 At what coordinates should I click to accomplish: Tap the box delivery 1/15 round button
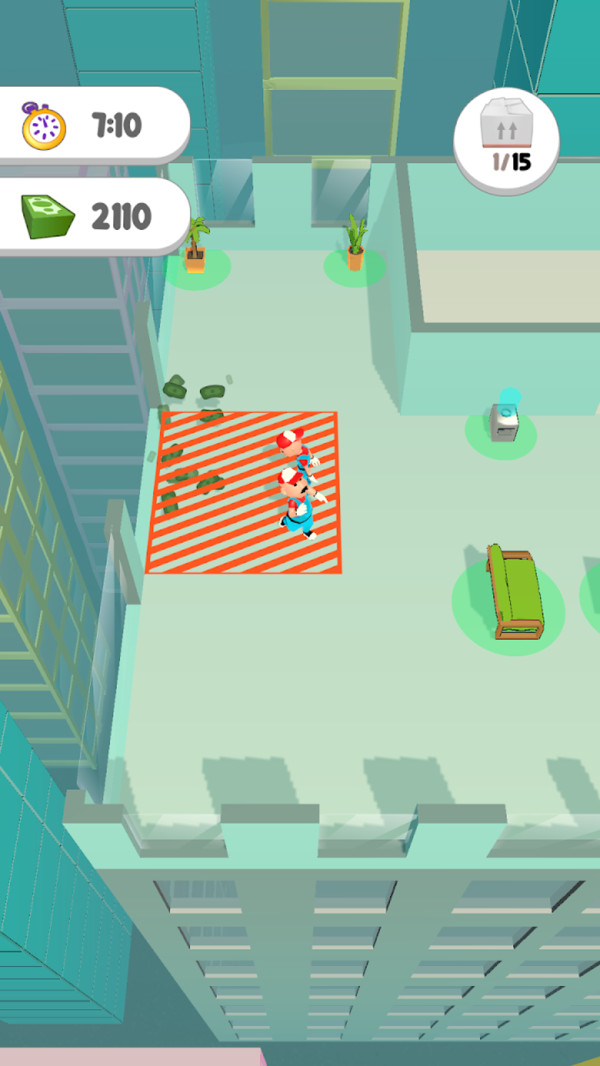[x=506, y=135]
